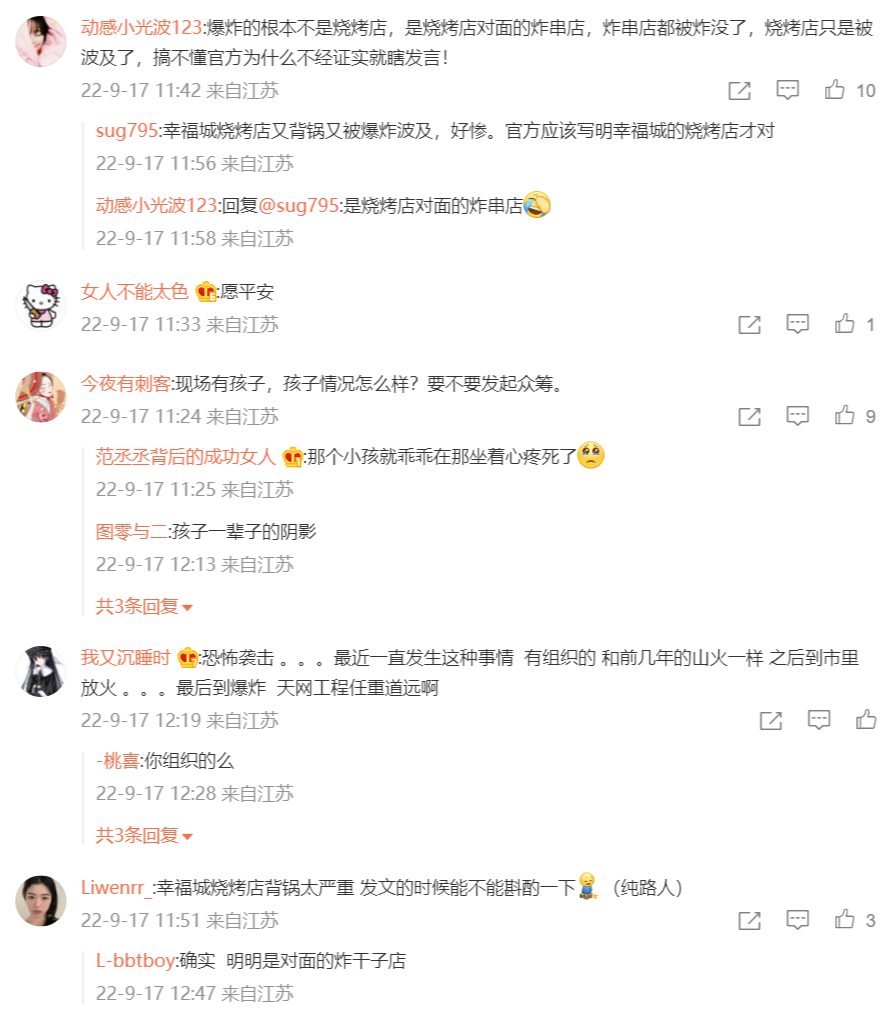Viewport: 895px width, 1032px height.
Task: Like 动感小光波123's comment showing 10 likes
Action: 837,91
